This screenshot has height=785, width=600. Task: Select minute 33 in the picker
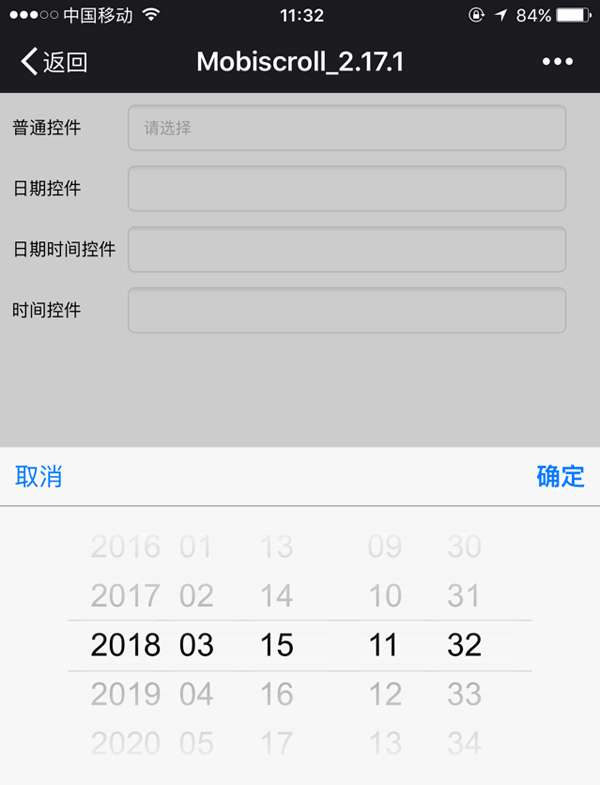(464, 694)
